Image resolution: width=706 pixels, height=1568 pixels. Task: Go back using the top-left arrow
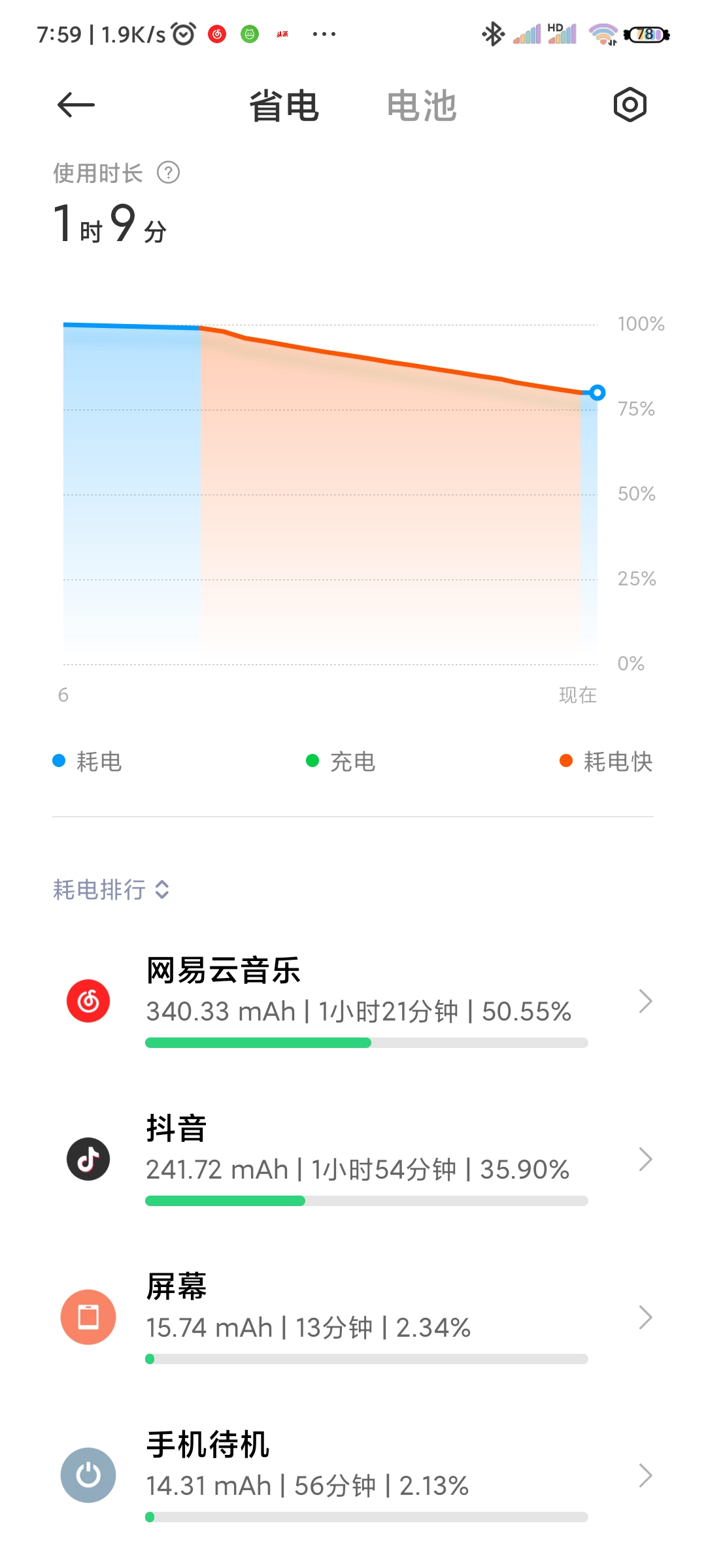click(x=76, y=105)
